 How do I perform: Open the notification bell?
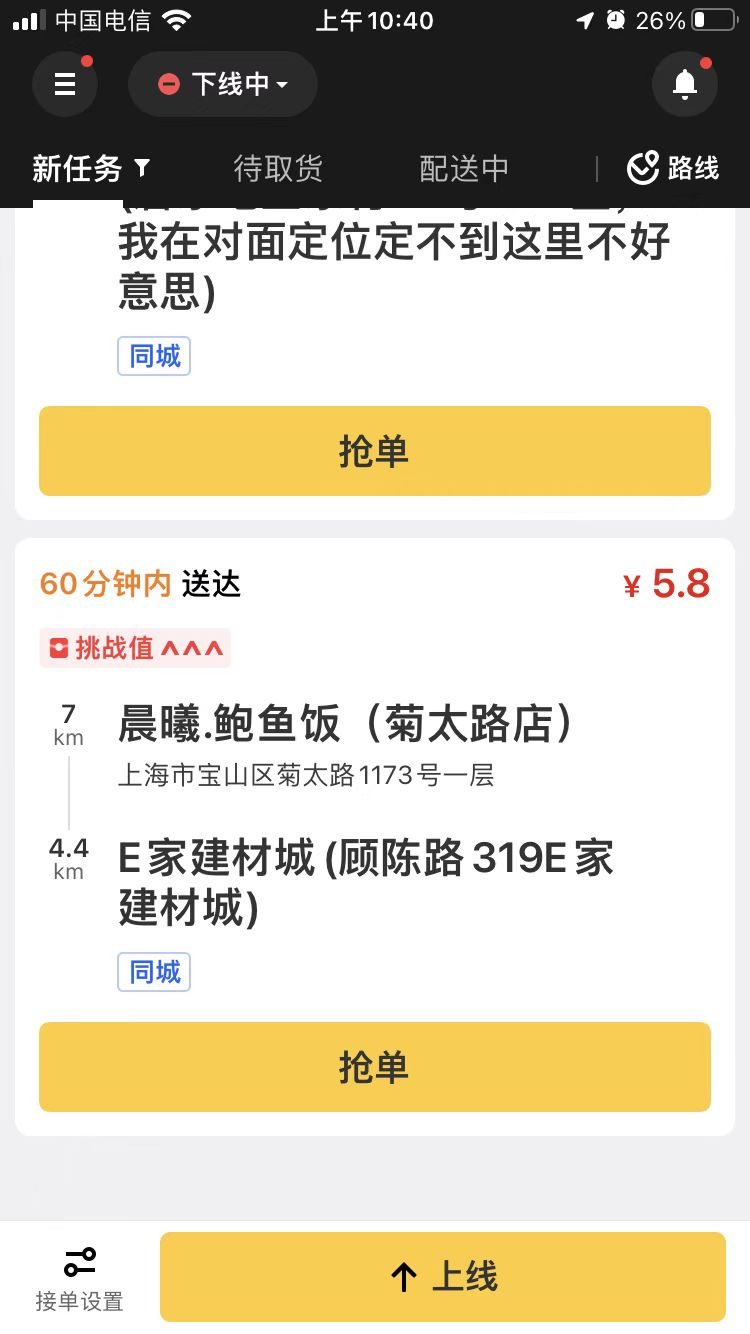point(685,84)
